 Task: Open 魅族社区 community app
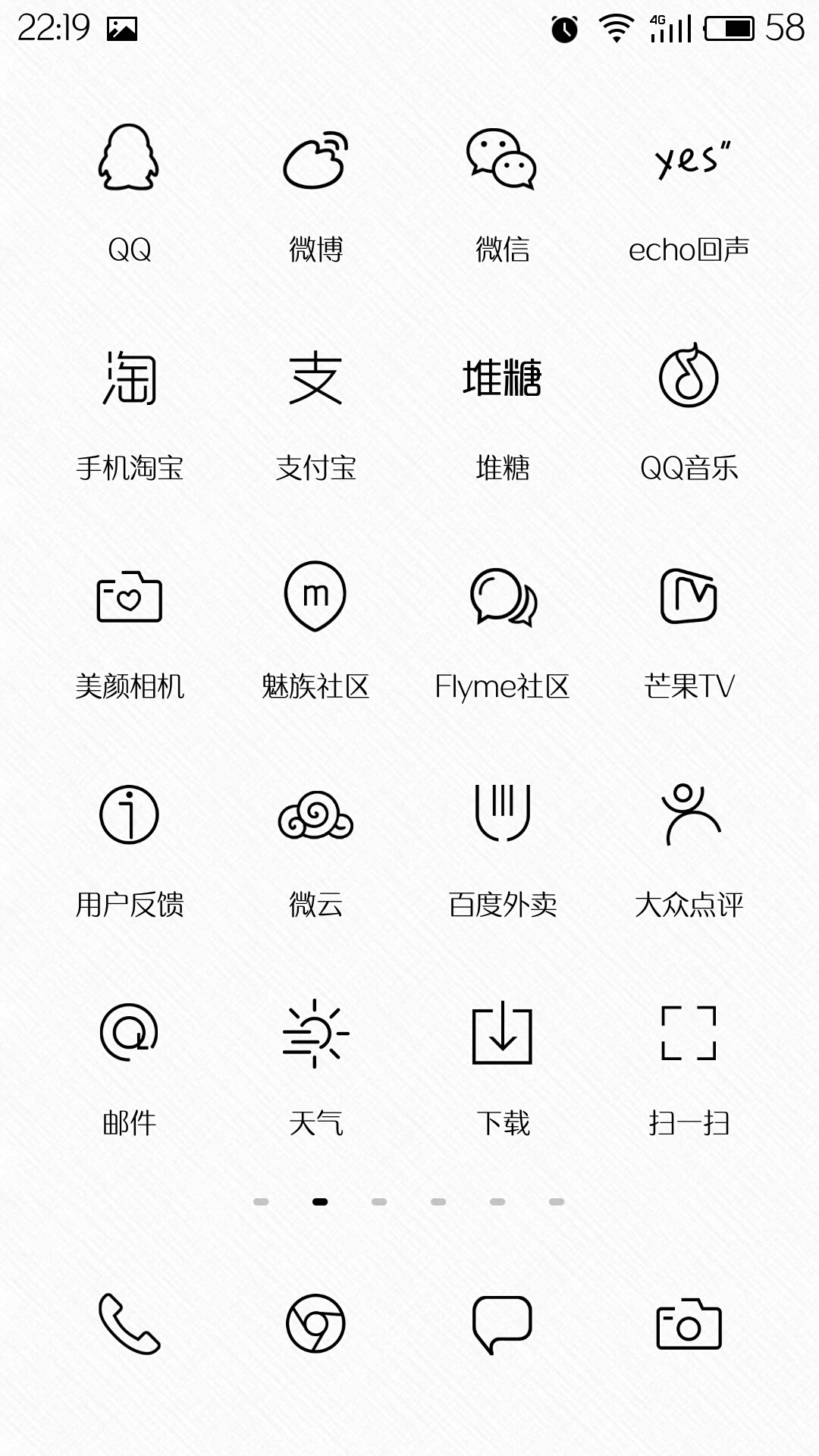(x=315, y=596)
